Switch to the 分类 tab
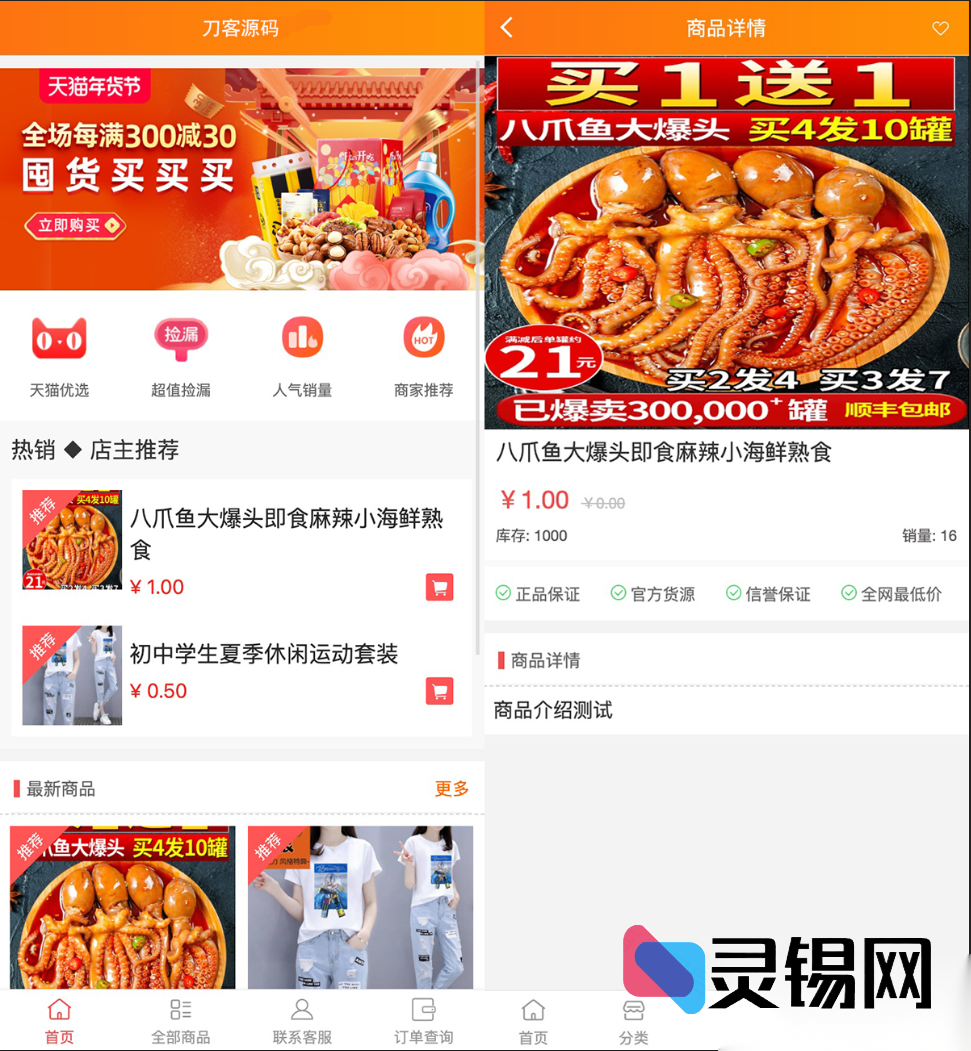971x1051 pixels. (x=633, y=1020)
